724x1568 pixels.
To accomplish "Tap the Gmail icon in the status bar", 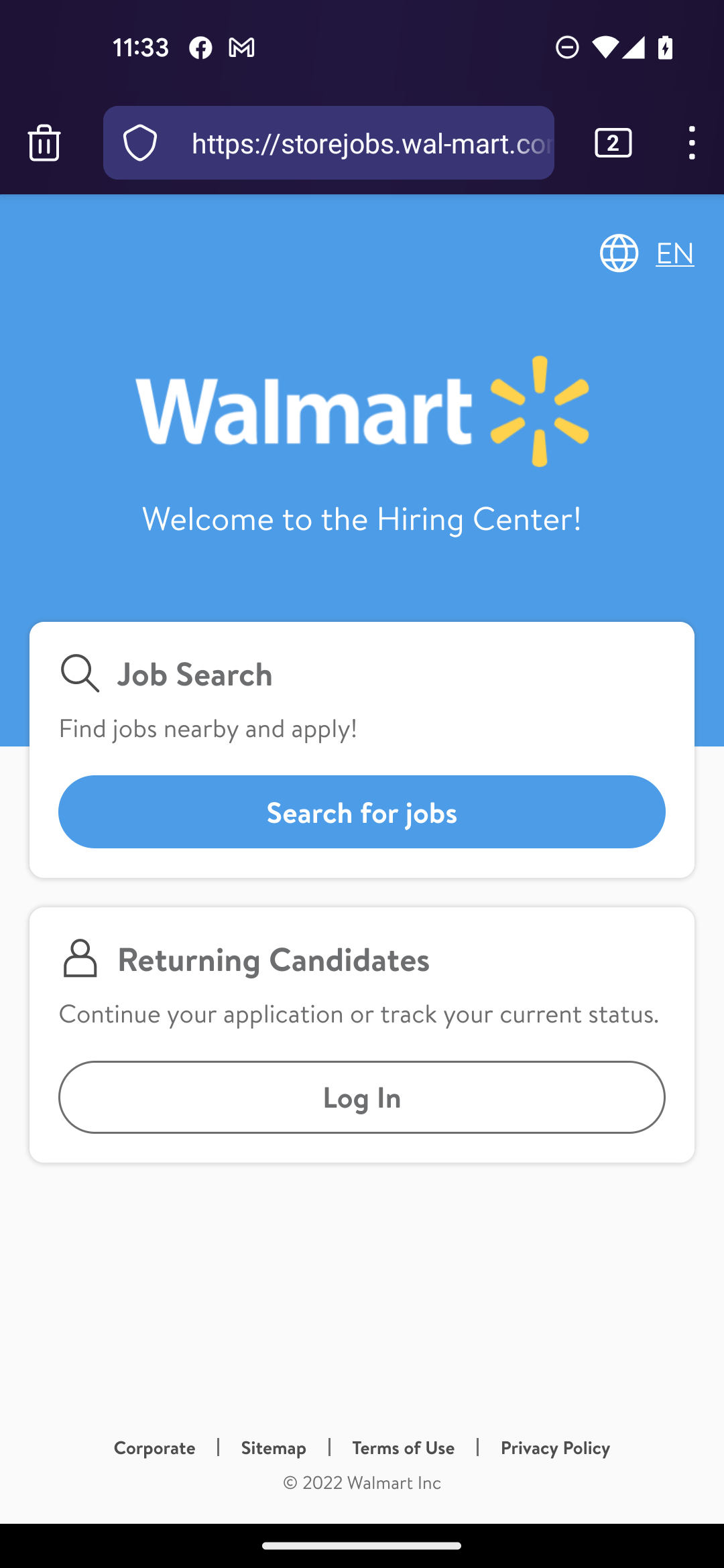I will [x=242, y=47].
